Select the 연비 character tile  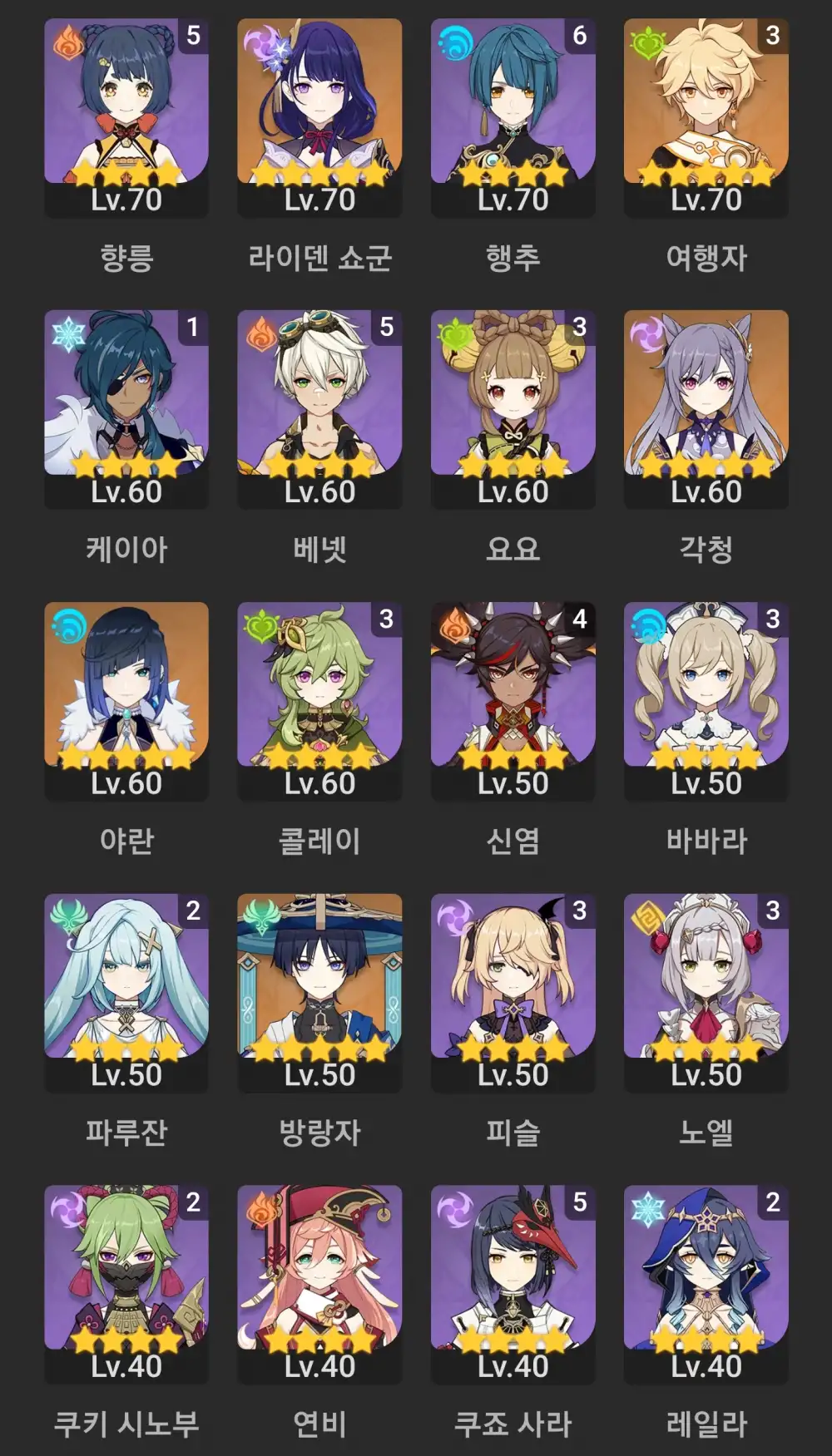pos(319,1283)
